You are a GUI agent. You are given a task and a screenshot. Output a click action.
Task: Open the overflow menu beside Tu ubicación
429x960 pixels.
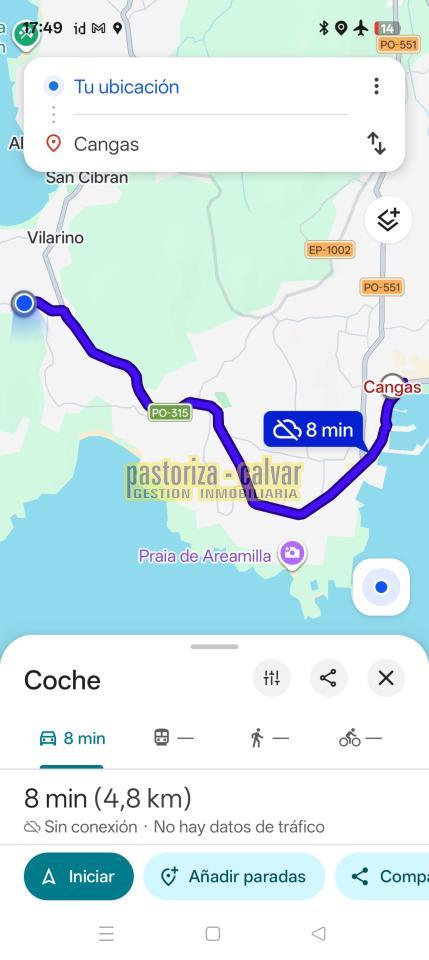(x=376, y=86)
